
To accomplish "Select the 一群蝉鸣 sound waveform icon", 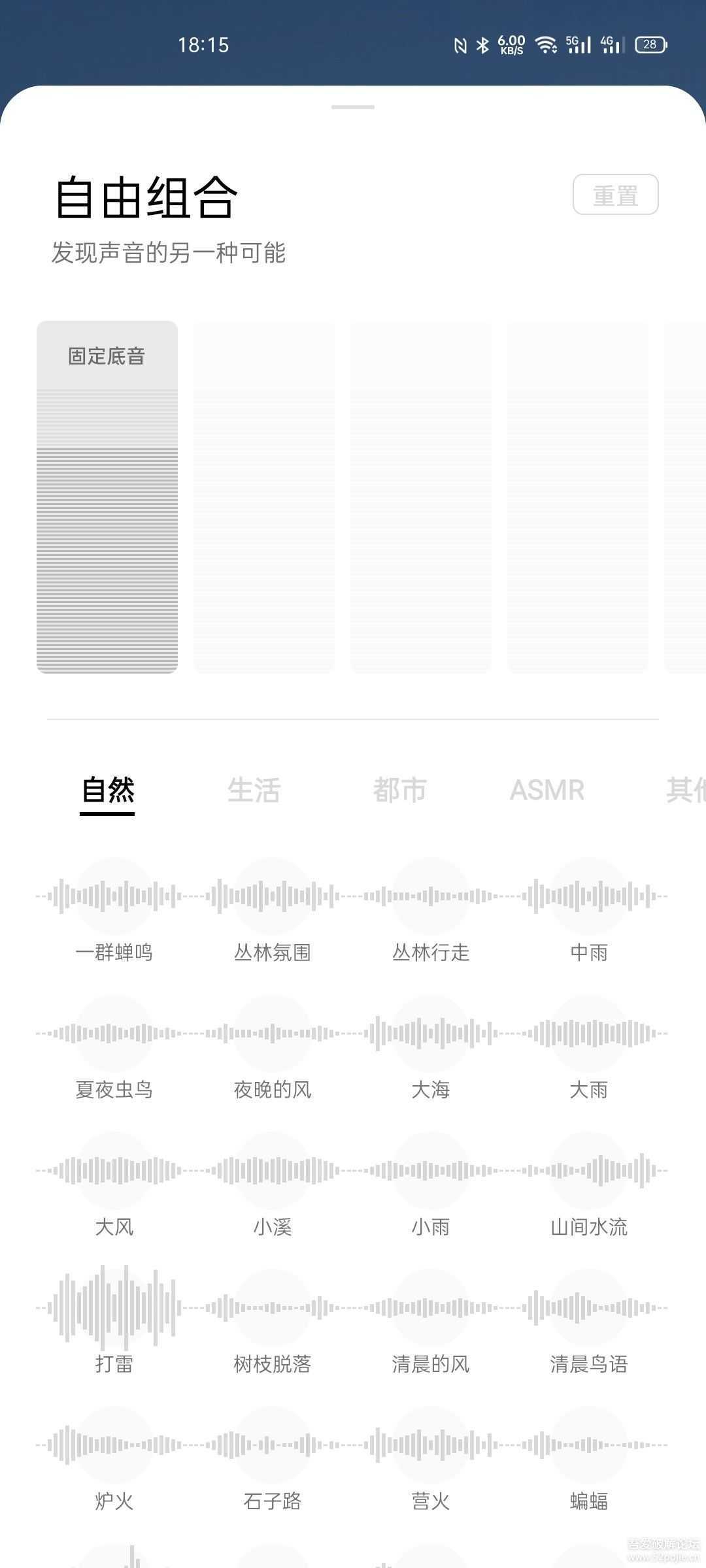I will [115, 902].
